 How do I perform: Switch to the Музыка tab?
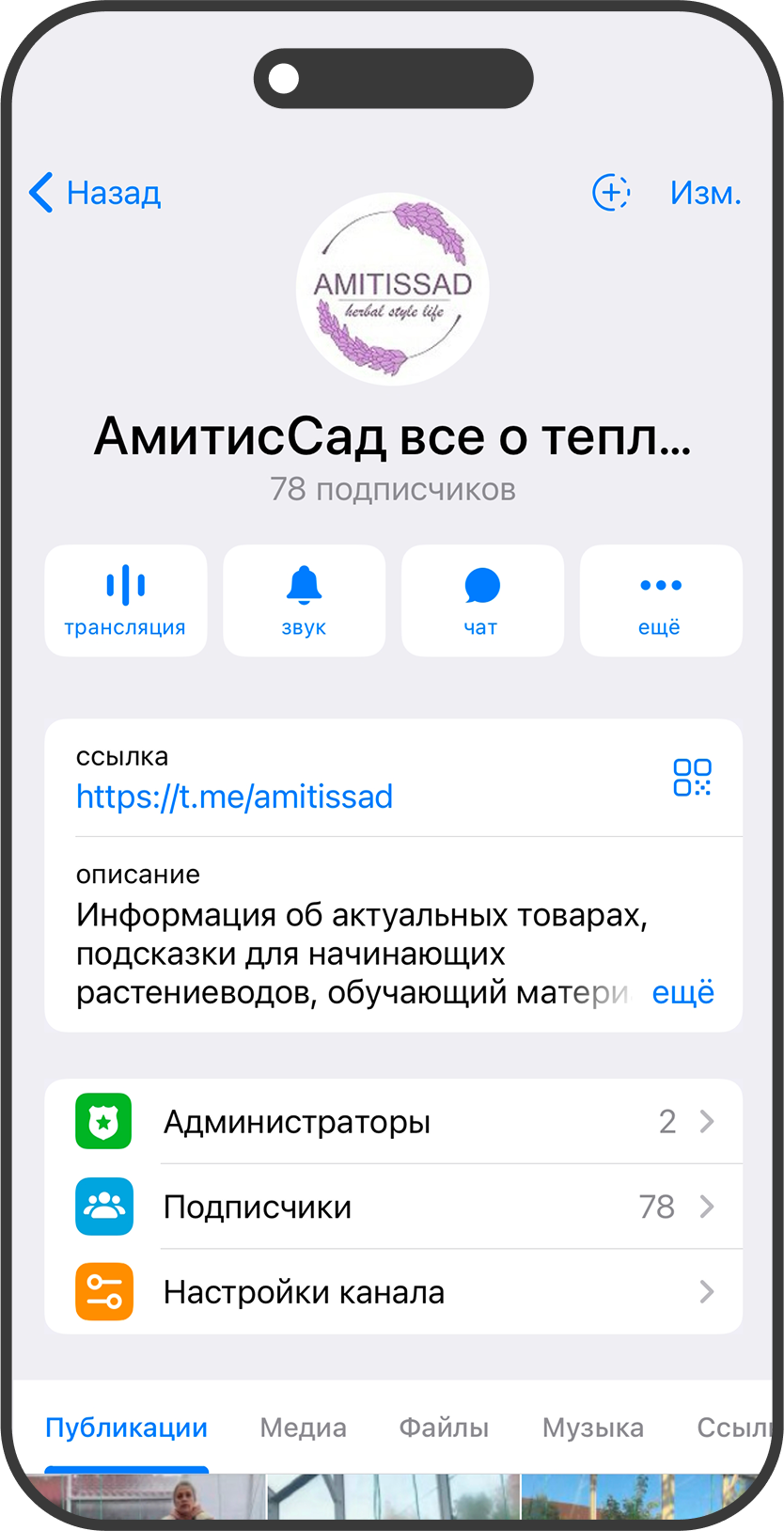click(x=592, y=1428)
